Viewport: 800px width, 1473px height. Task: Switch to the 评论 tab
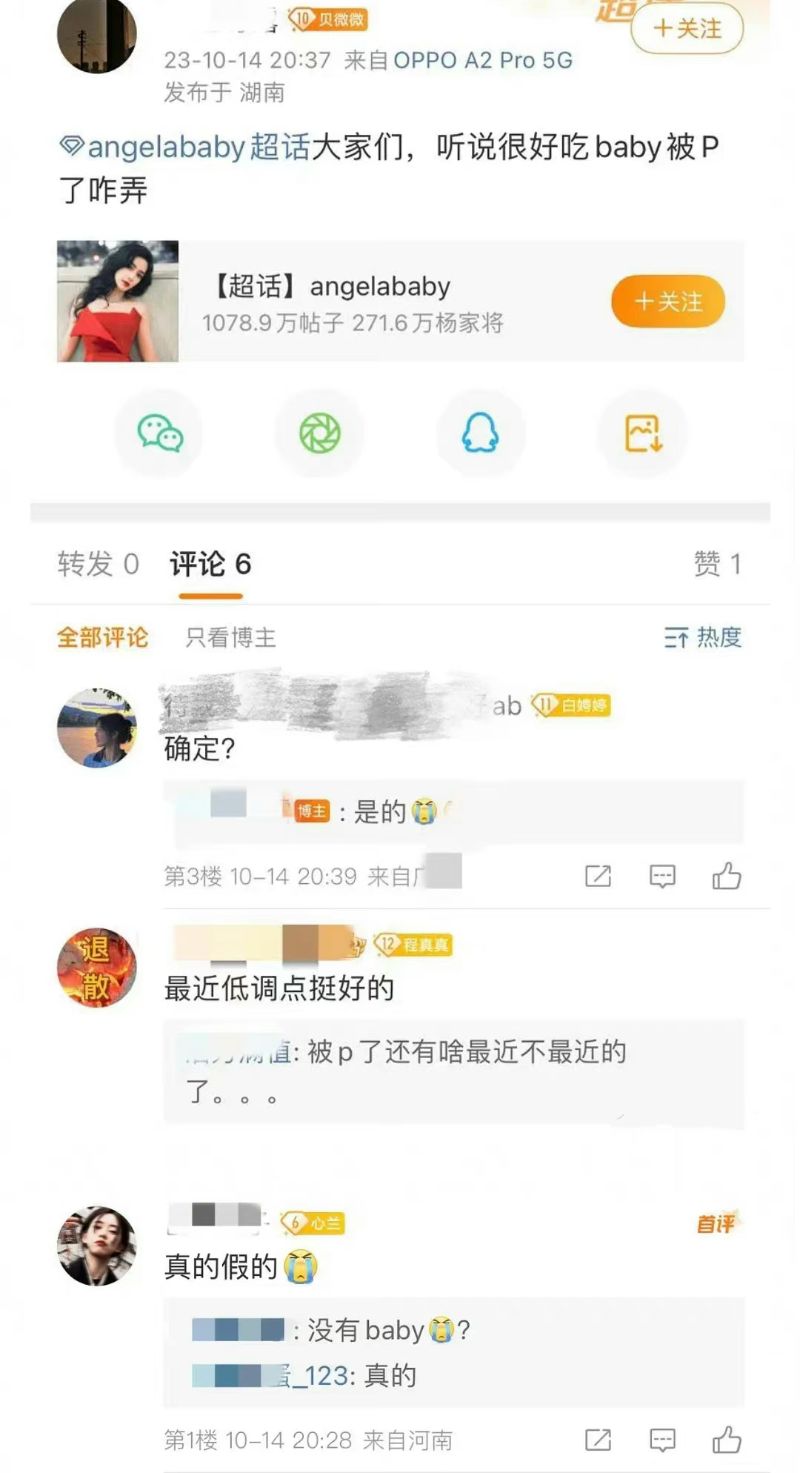click(x=210, y=565)
